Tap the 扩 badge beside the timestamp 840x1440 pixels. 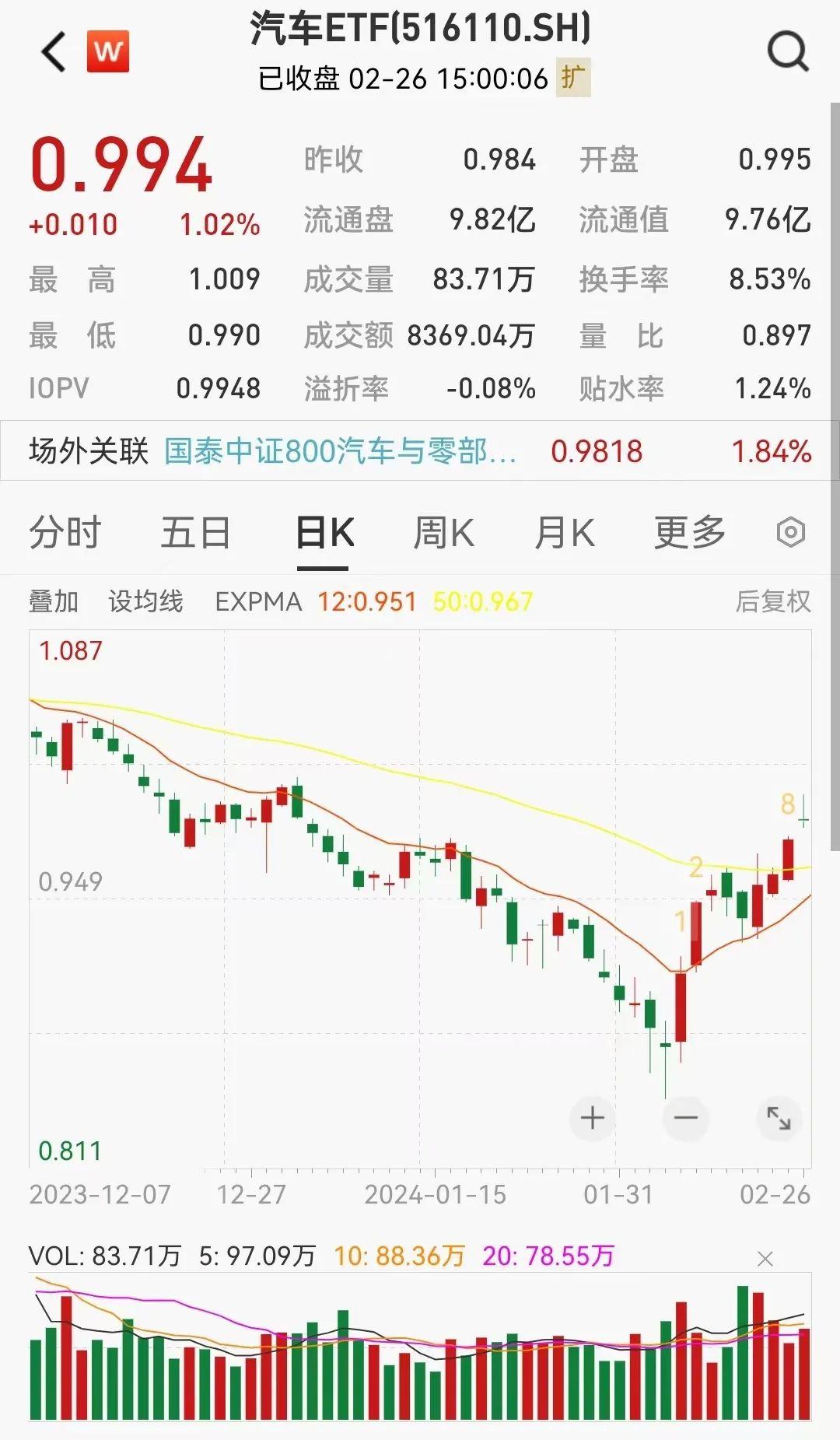click(x=573, y=78)
